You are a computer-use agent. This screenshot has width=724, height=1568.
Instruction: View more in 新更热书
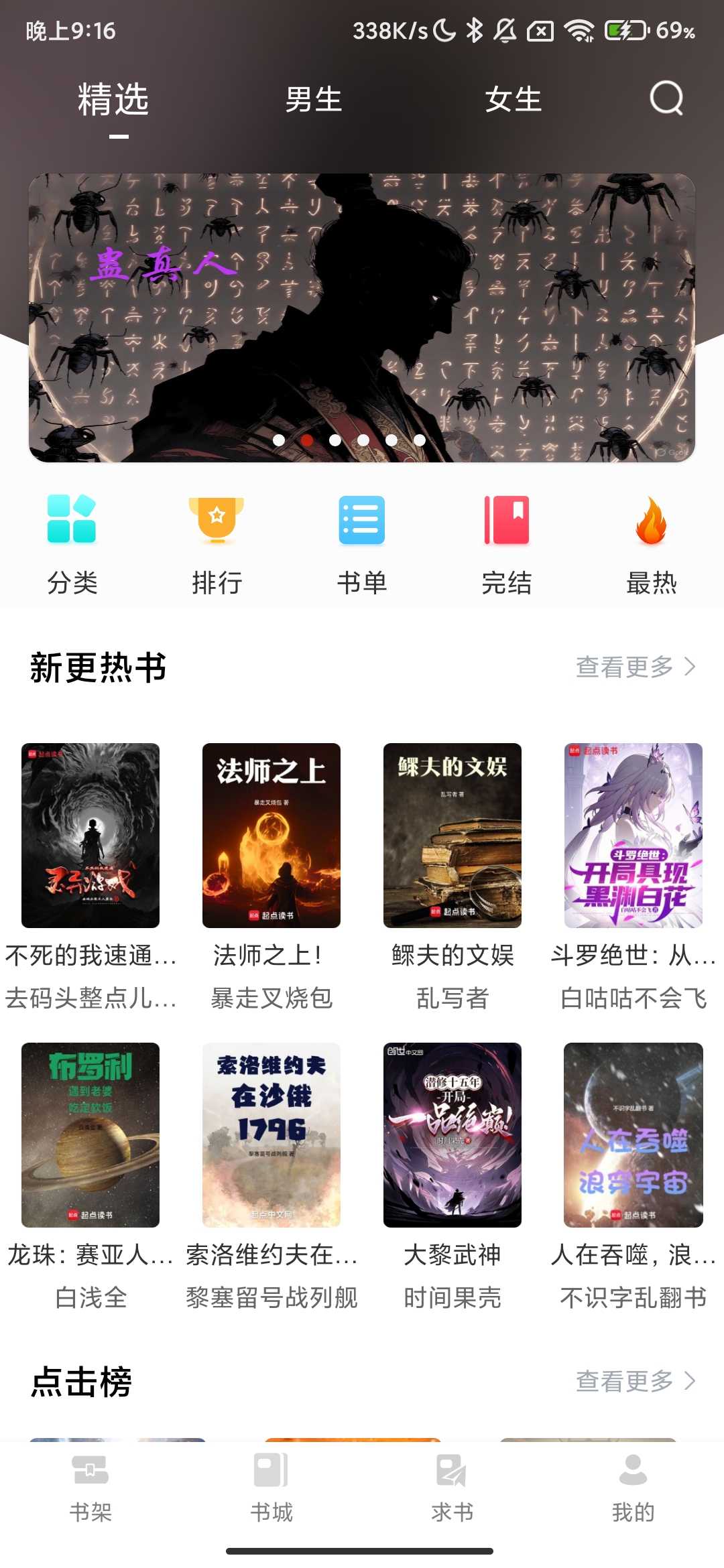[635, 667]
